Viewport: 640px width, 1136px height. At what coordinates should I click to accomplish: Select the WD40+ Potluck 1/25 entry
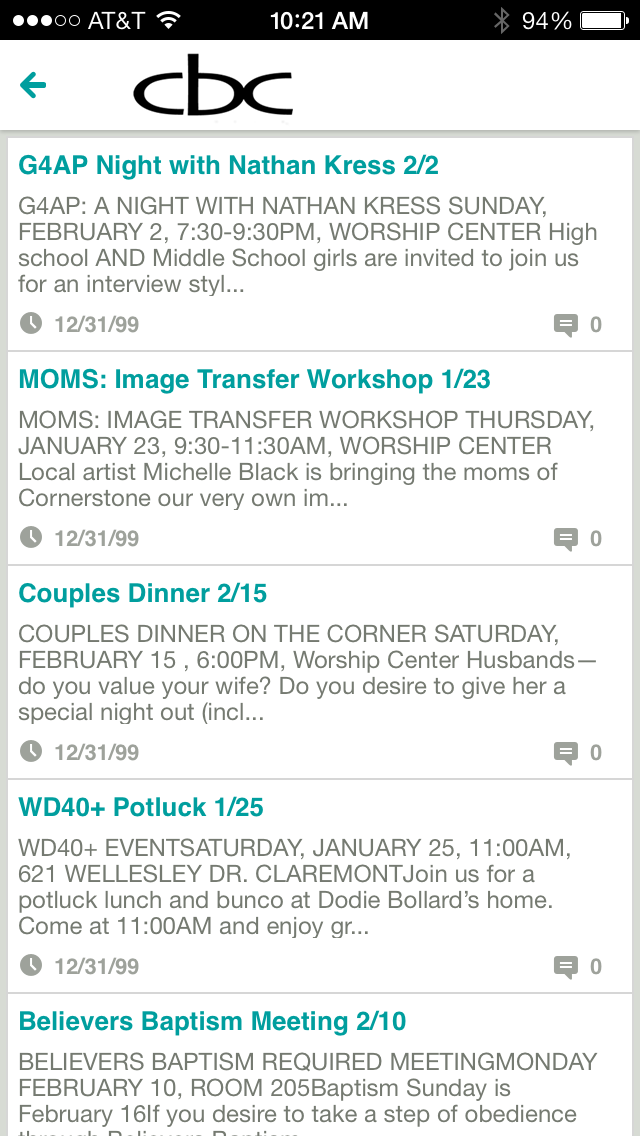click(x=141, y=808)
